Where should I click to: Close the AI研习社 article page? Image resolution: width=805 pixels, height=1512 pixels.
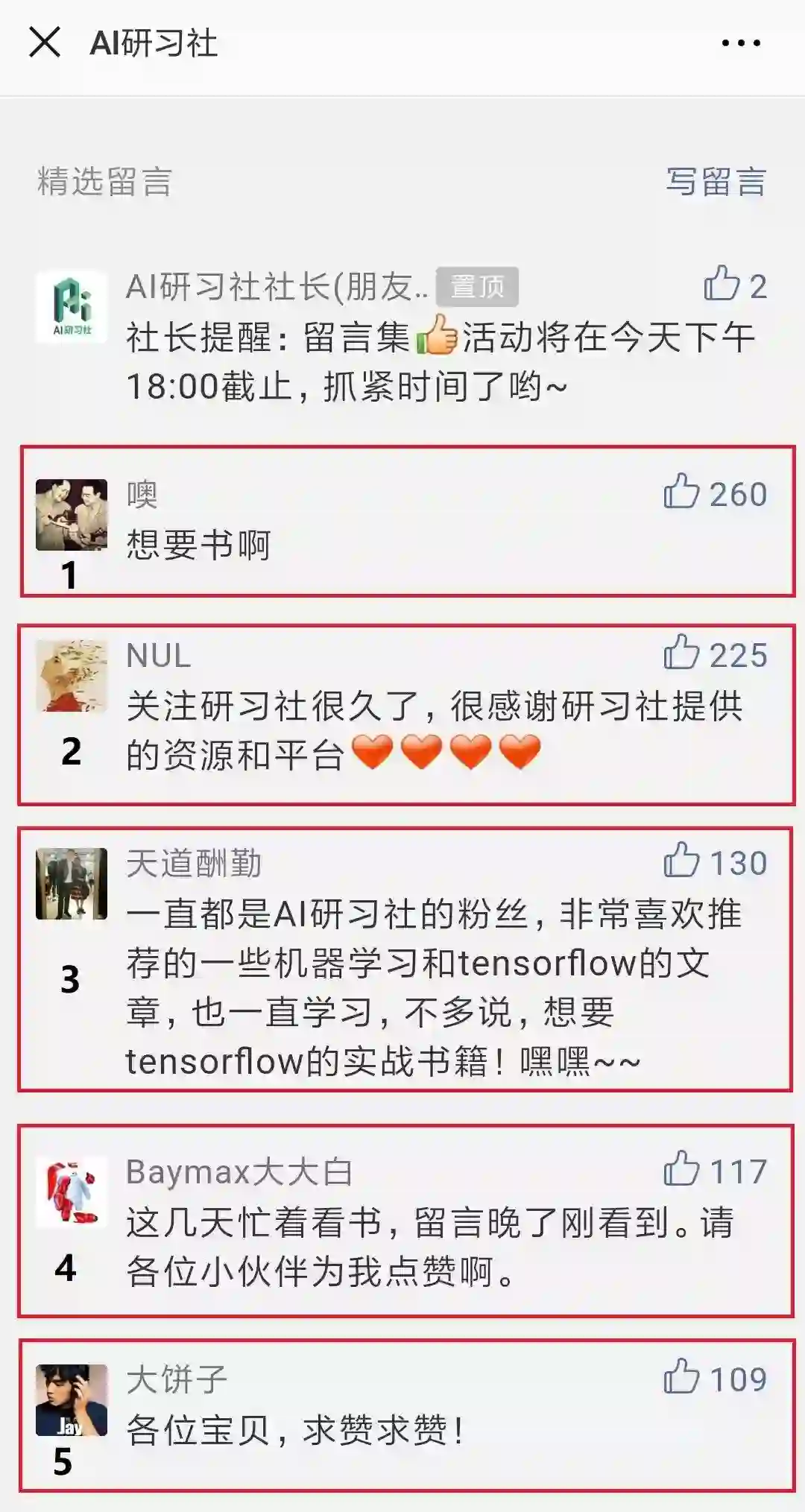(45, 42)
